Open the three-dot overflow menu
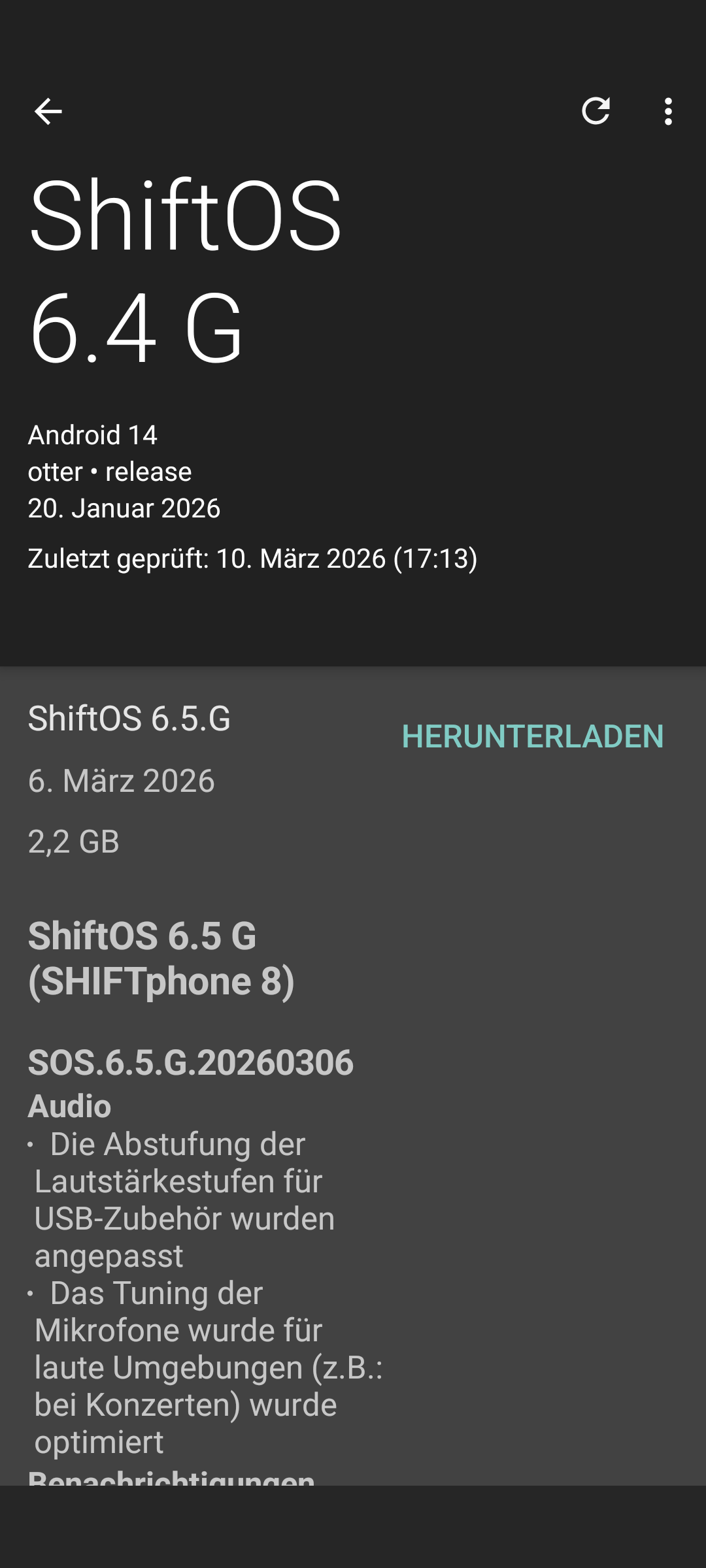This screenshot has height=1568, width=706. pos(667,112)
